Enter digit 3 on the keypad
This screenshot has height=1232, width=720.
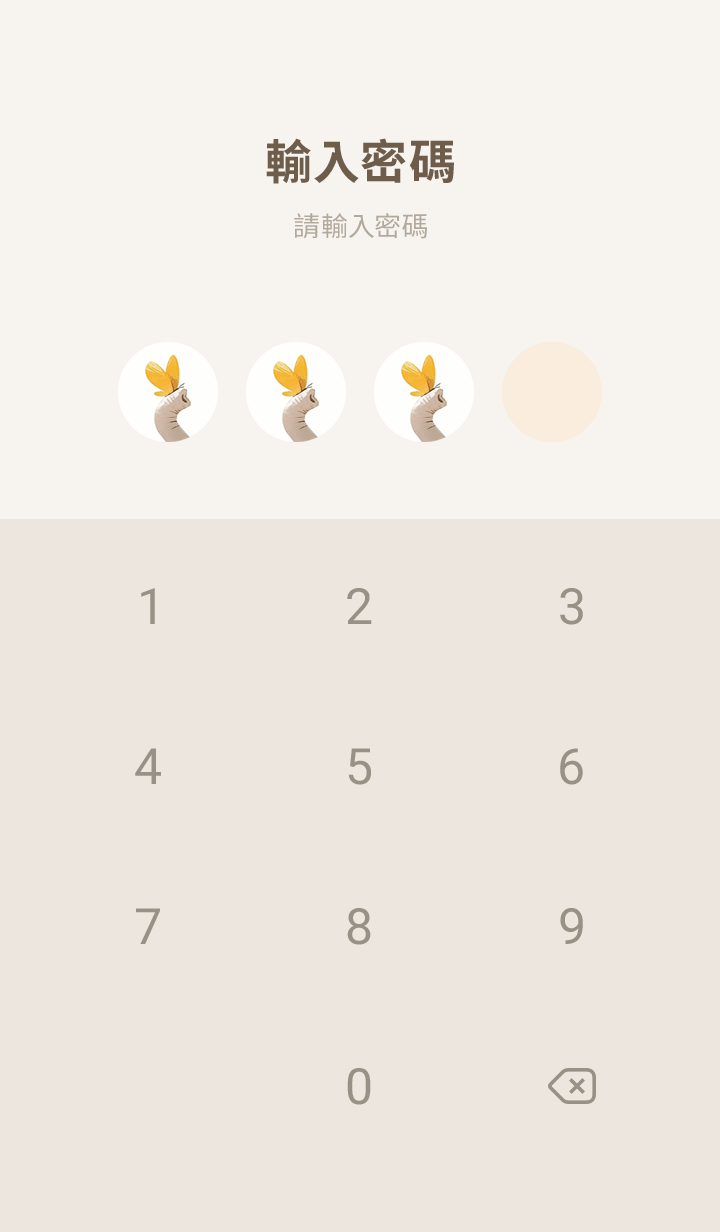pyautogui.click(x=571, y=607)
